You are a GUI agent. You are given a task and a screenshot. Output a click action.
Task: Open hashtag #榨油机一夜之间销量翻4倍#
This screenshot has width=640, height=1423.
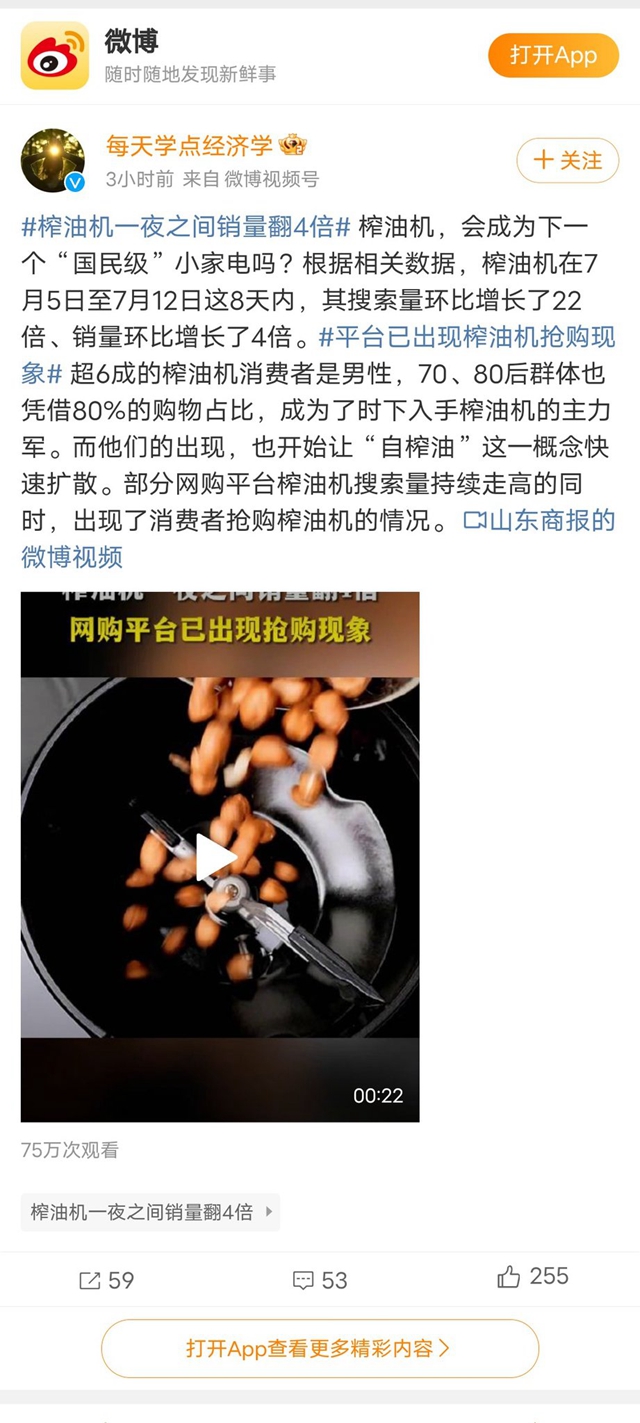click(x=186, y=226)
